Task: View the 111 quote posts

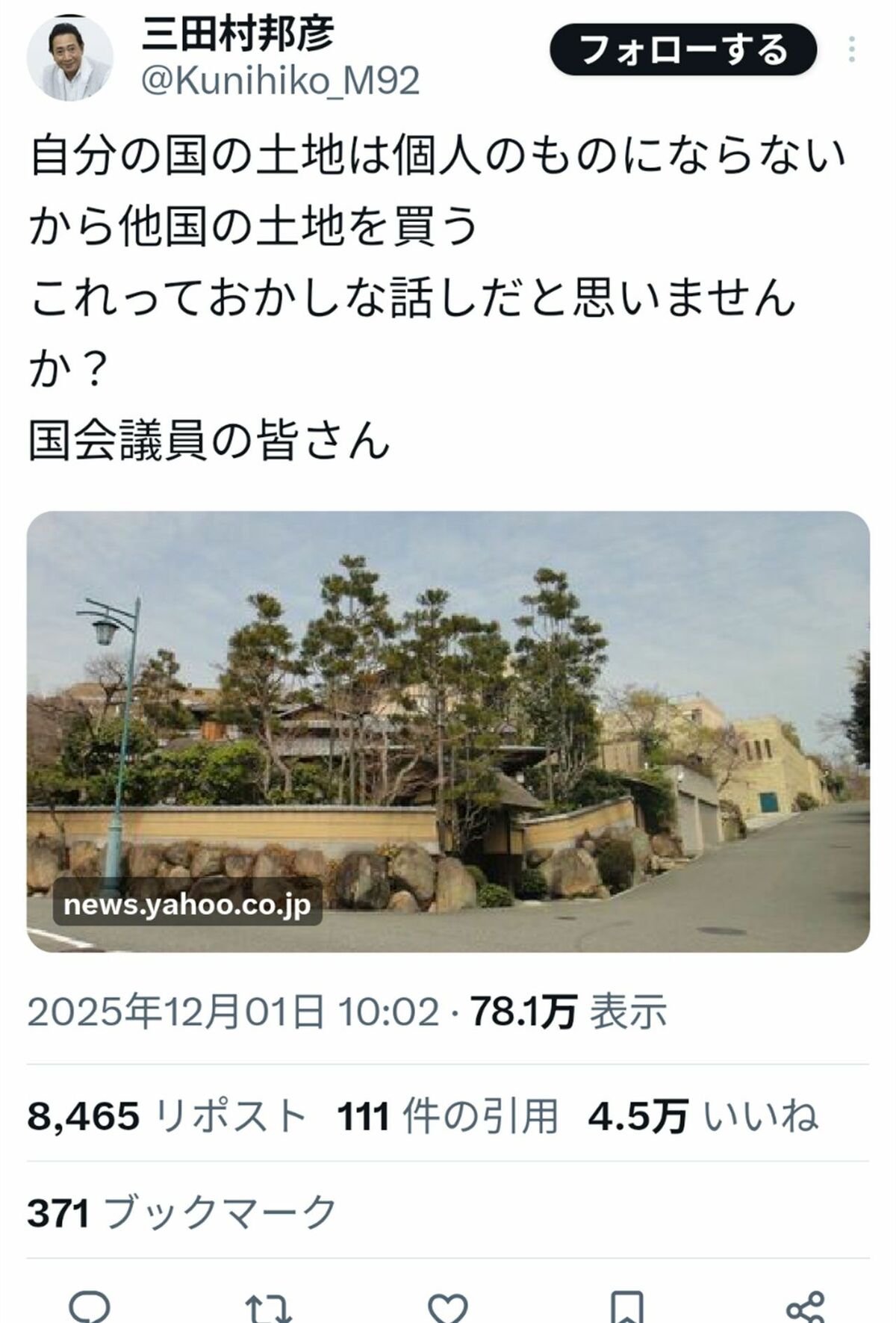Action: (447, 1117)
